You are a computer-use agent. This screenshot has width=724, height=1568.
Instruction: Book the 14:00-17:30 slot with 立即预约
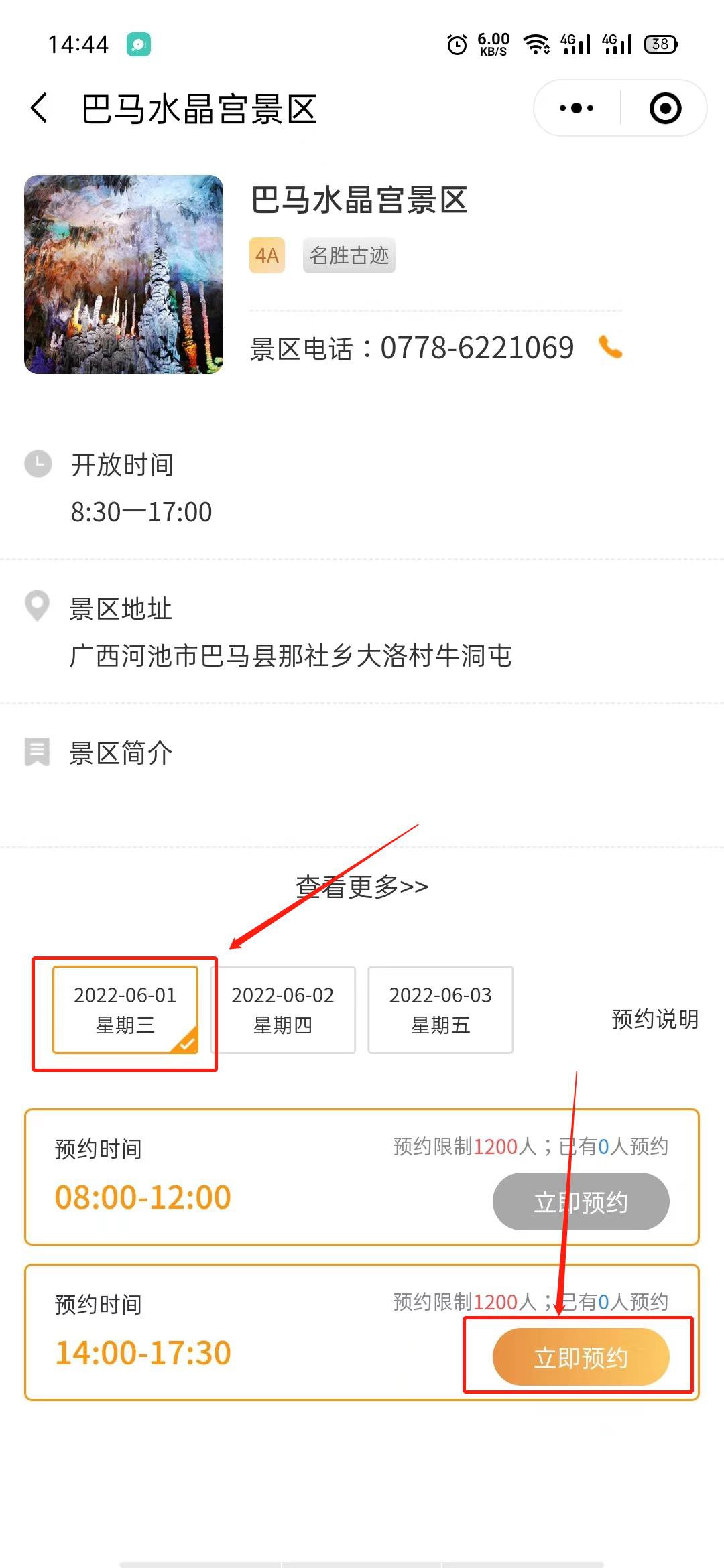pyautogui.click(x=581, y=1357)
